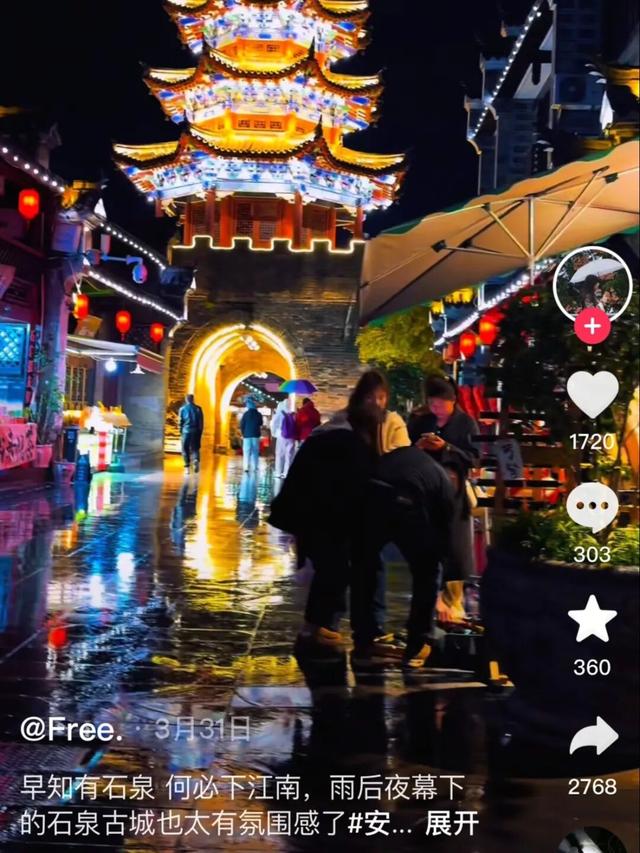
Task: Open the @Free. username link
Action: tap(71, 728)
